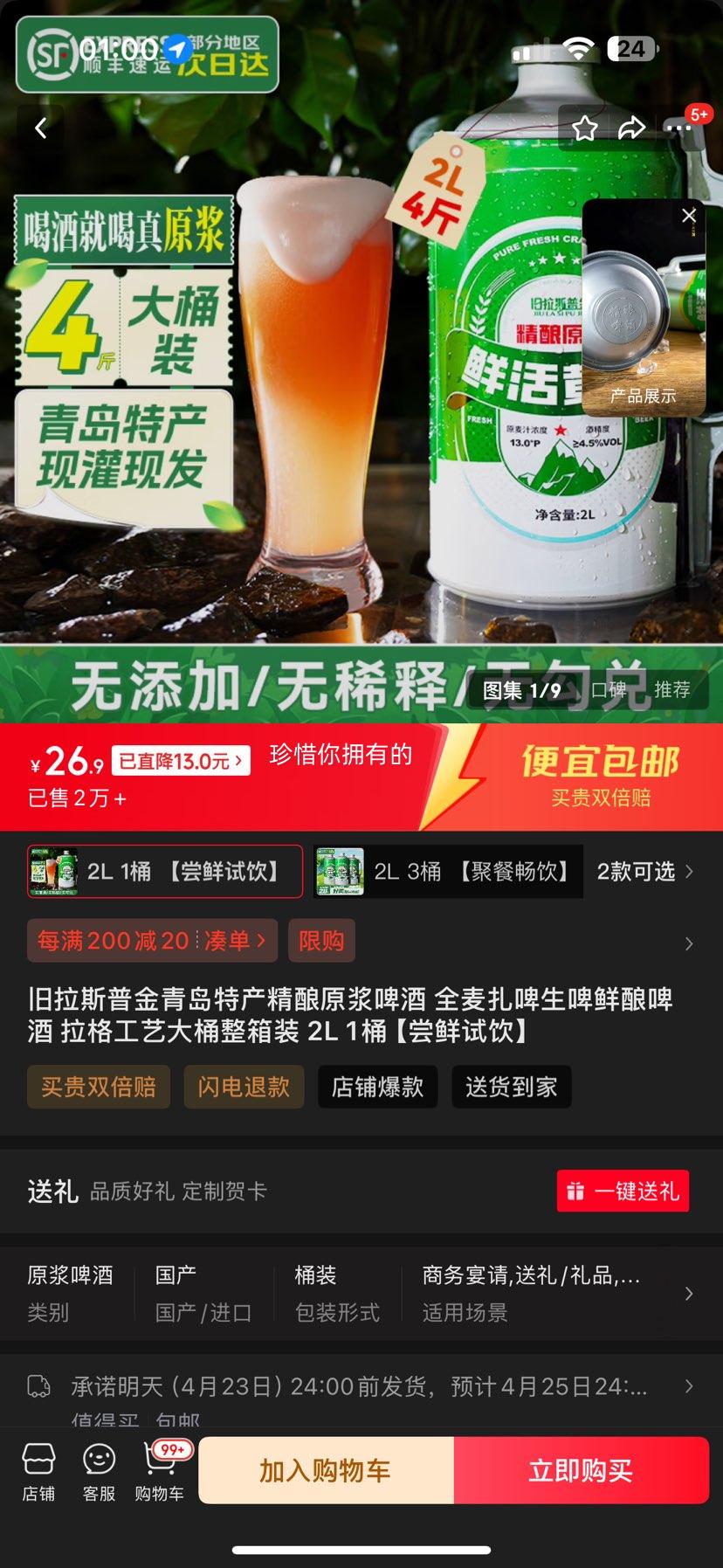This screenshot has height=1568, width=723.
Task: Select the 2L 1桶 尝鲜试饮 option
Action: (x=164, y=871)
